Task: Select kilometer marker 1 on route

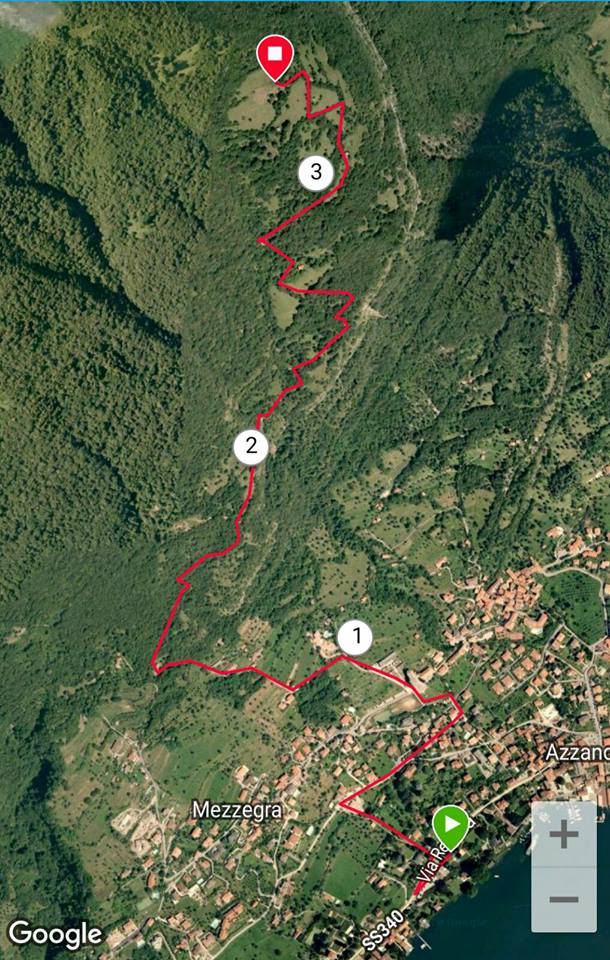Action: [x=354, y=637]
